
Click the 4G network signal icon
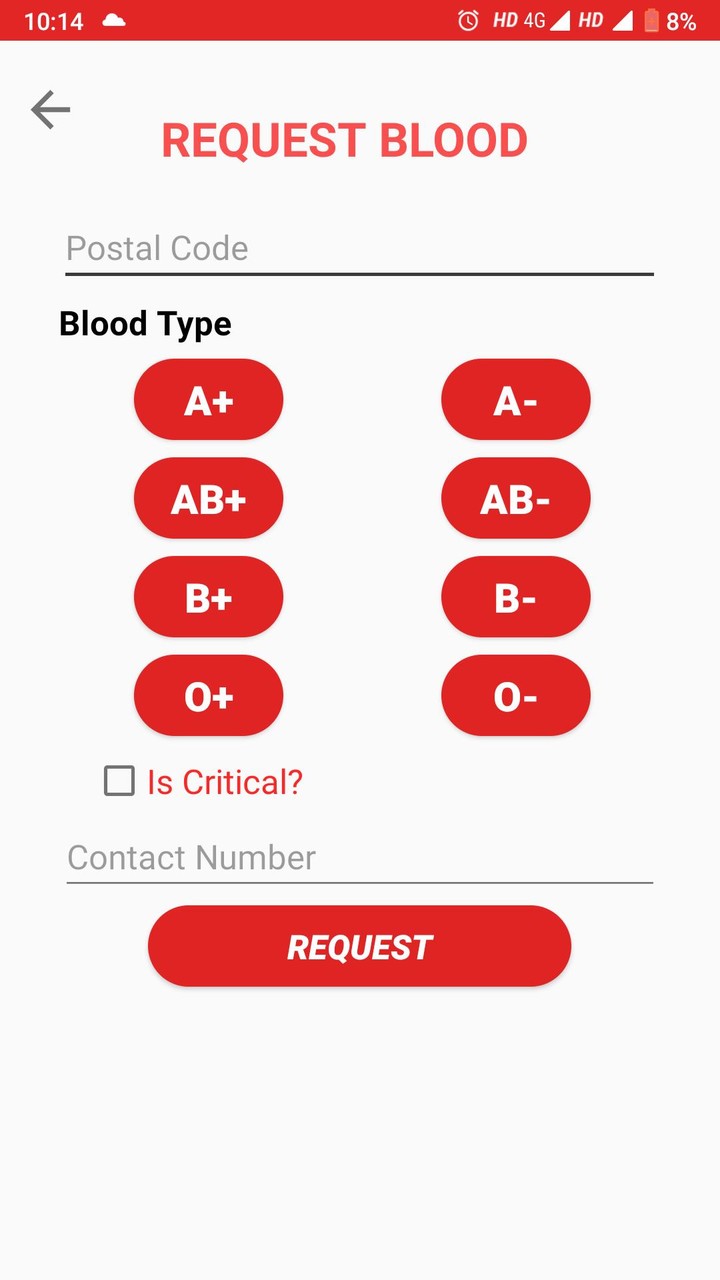[540, 19]
